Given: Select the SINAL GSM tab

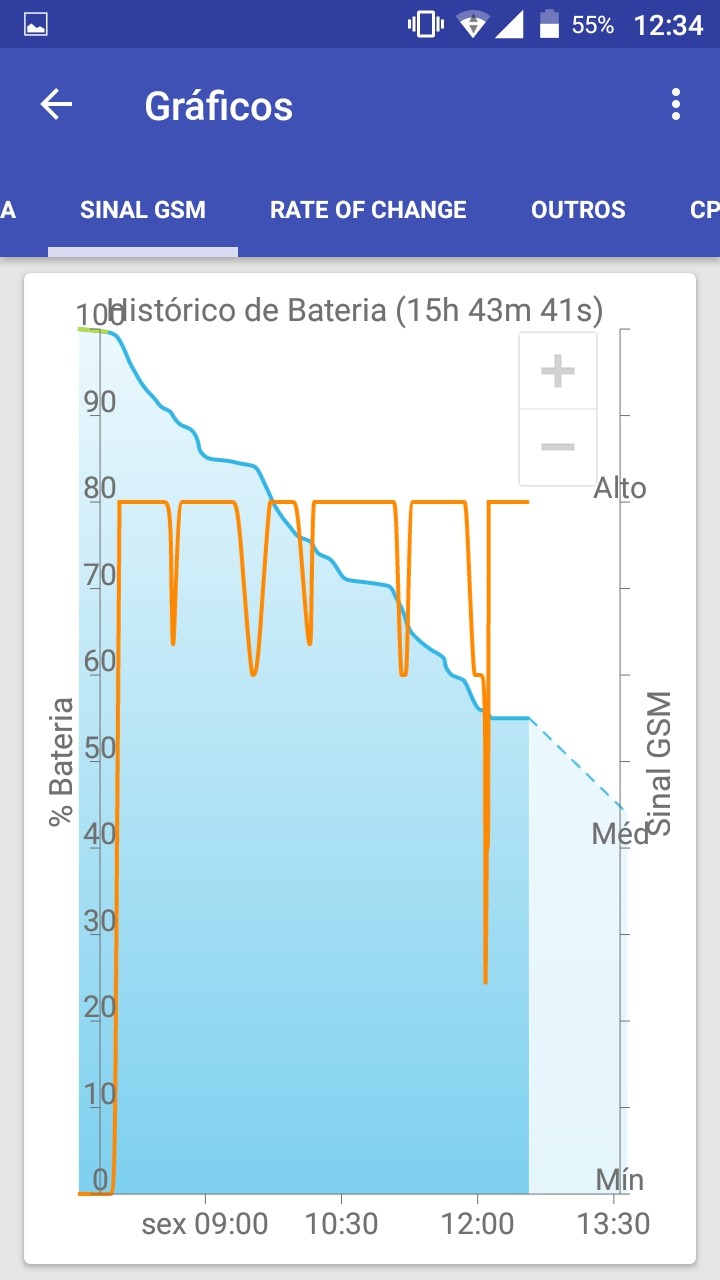Looking at the screenshot, I should [143, 210].
